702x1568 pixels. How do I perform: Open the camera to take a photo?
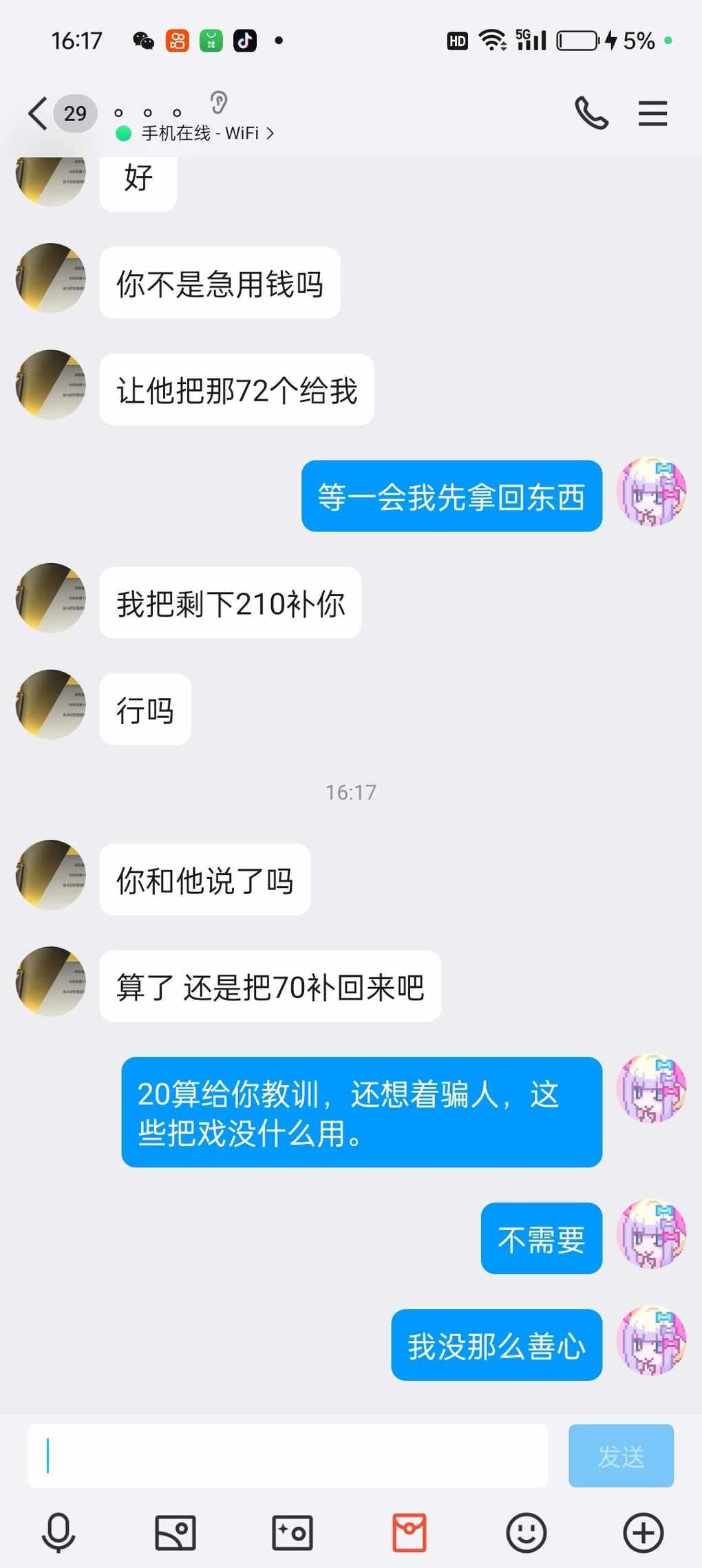pyautogui.click(x=292, y=1533)
